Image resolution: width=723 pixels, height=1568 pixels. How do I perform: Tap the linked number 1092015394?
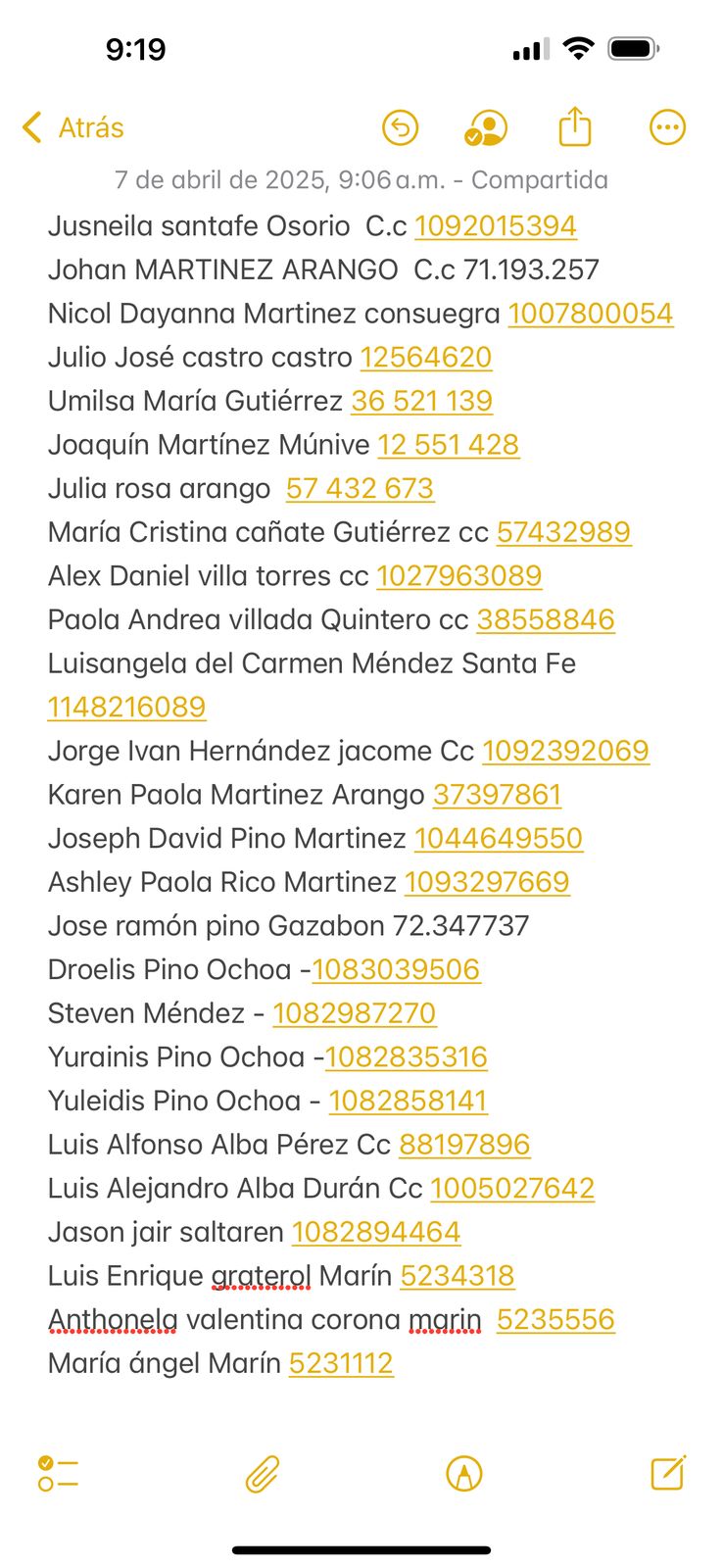click(495, 226)
